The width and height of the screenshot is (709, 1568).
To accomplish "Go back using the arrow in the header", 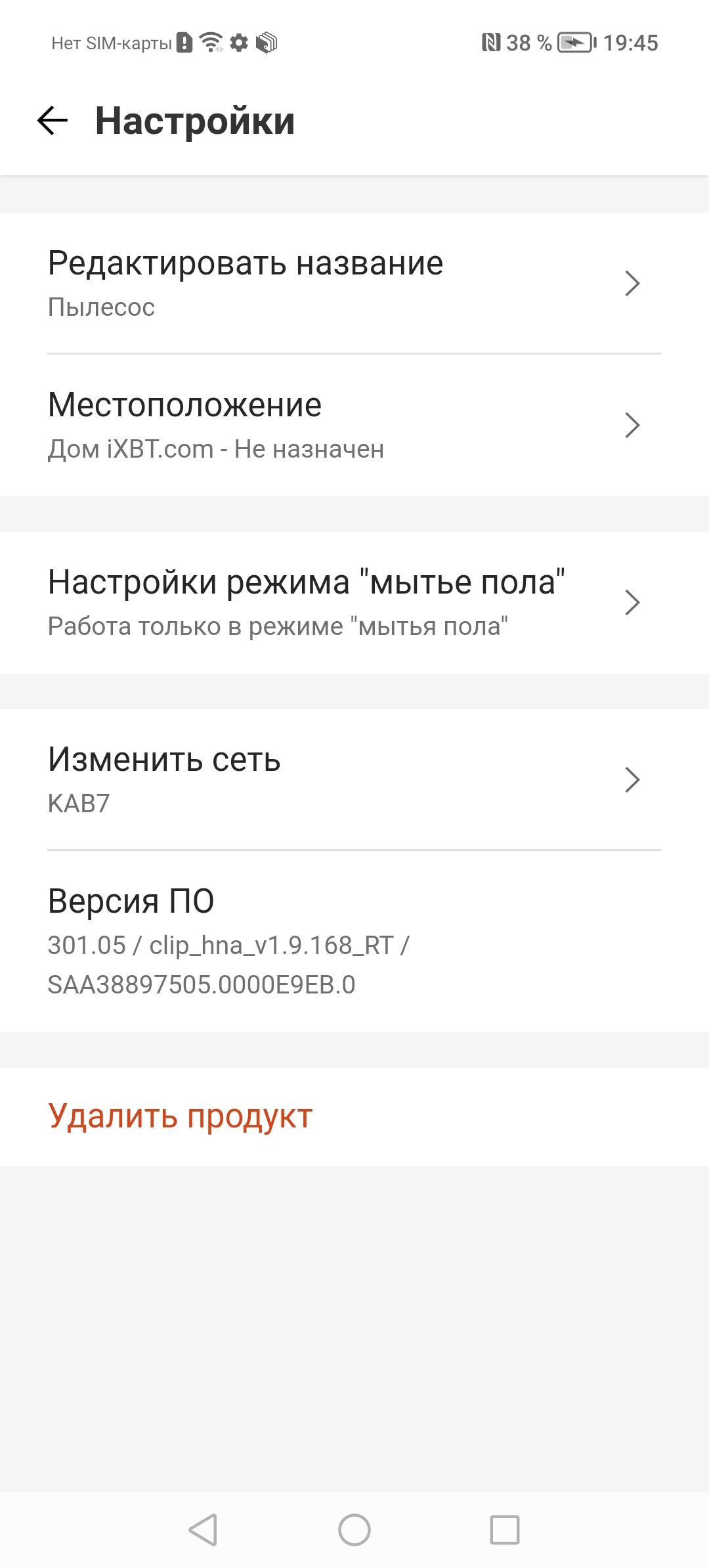I will point(53,121).
